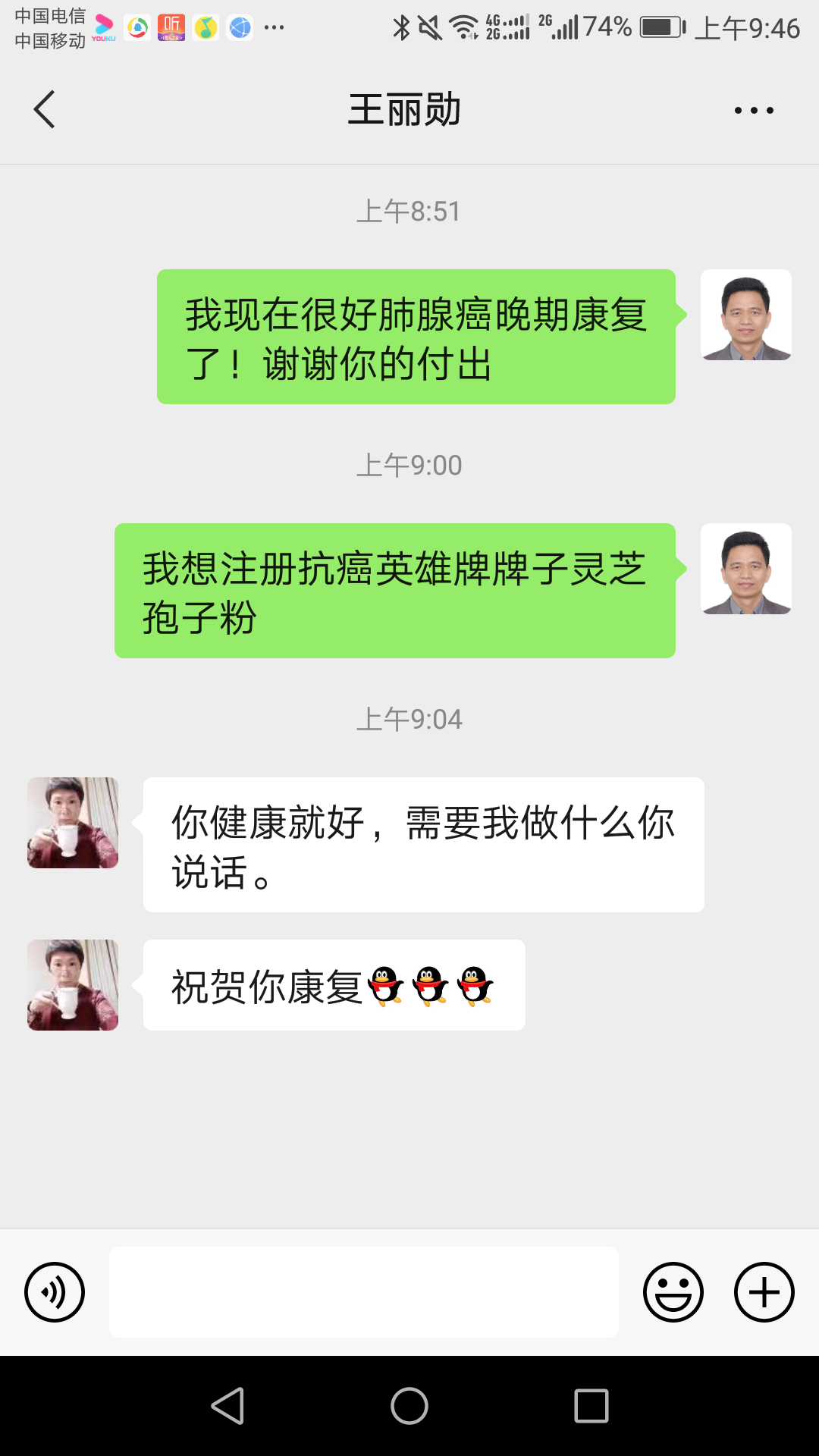
Task: Tap the Wi-Fi status icon
Action: click(463, 25)
